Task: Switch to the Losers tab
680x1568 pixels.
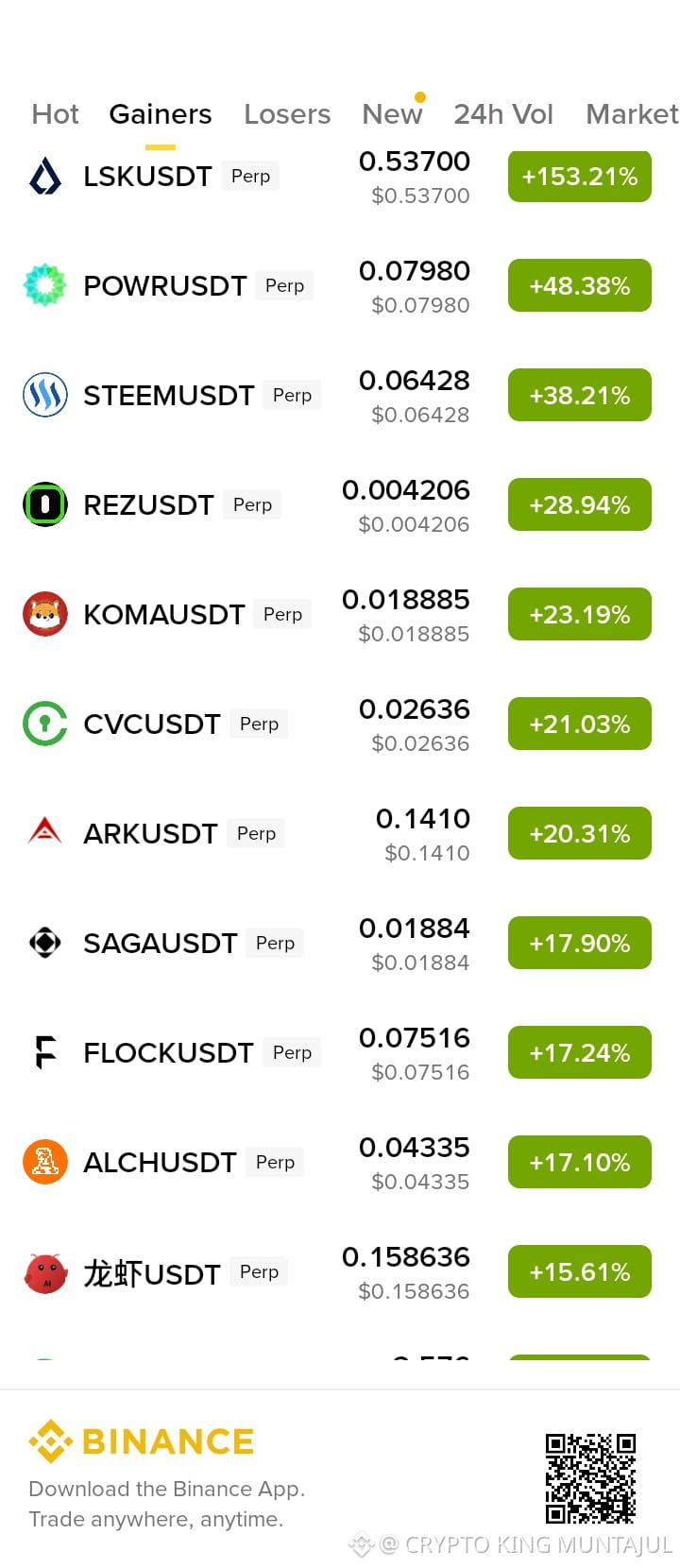Action: pyautogui.click(x=287, y=114)
